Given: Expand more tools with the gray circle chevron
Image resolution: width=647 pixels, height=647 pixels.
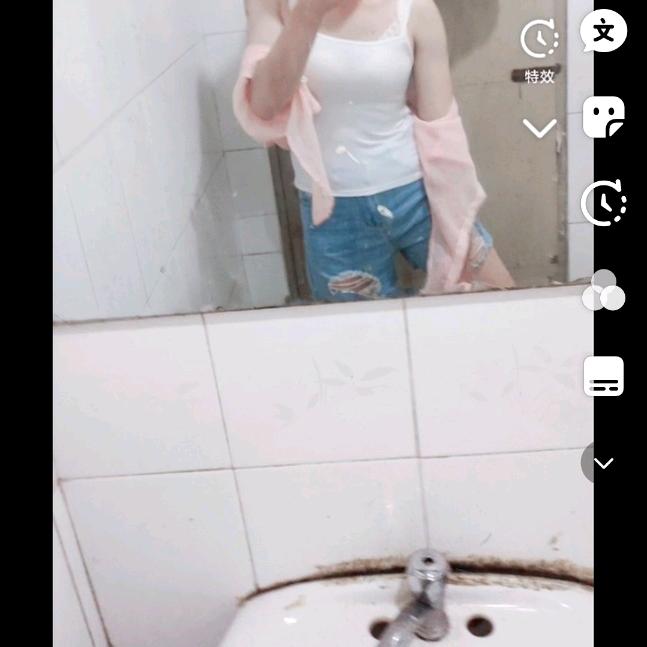Looking at the screenshot, I should pyautogui.click(x=602, y=463).
